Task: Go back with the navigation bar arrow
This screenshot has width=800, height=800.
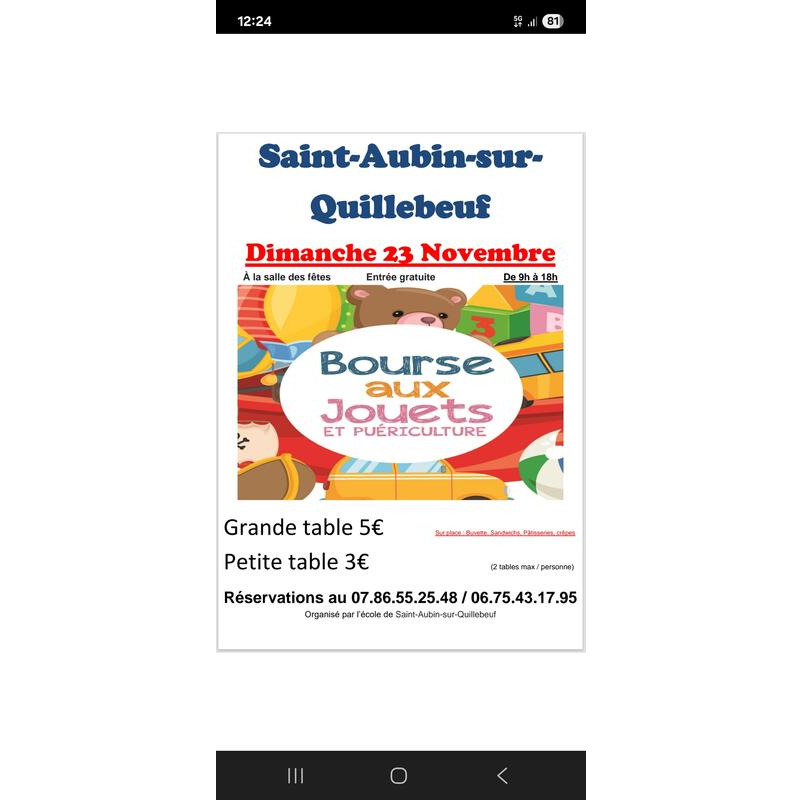Action: 502,775
